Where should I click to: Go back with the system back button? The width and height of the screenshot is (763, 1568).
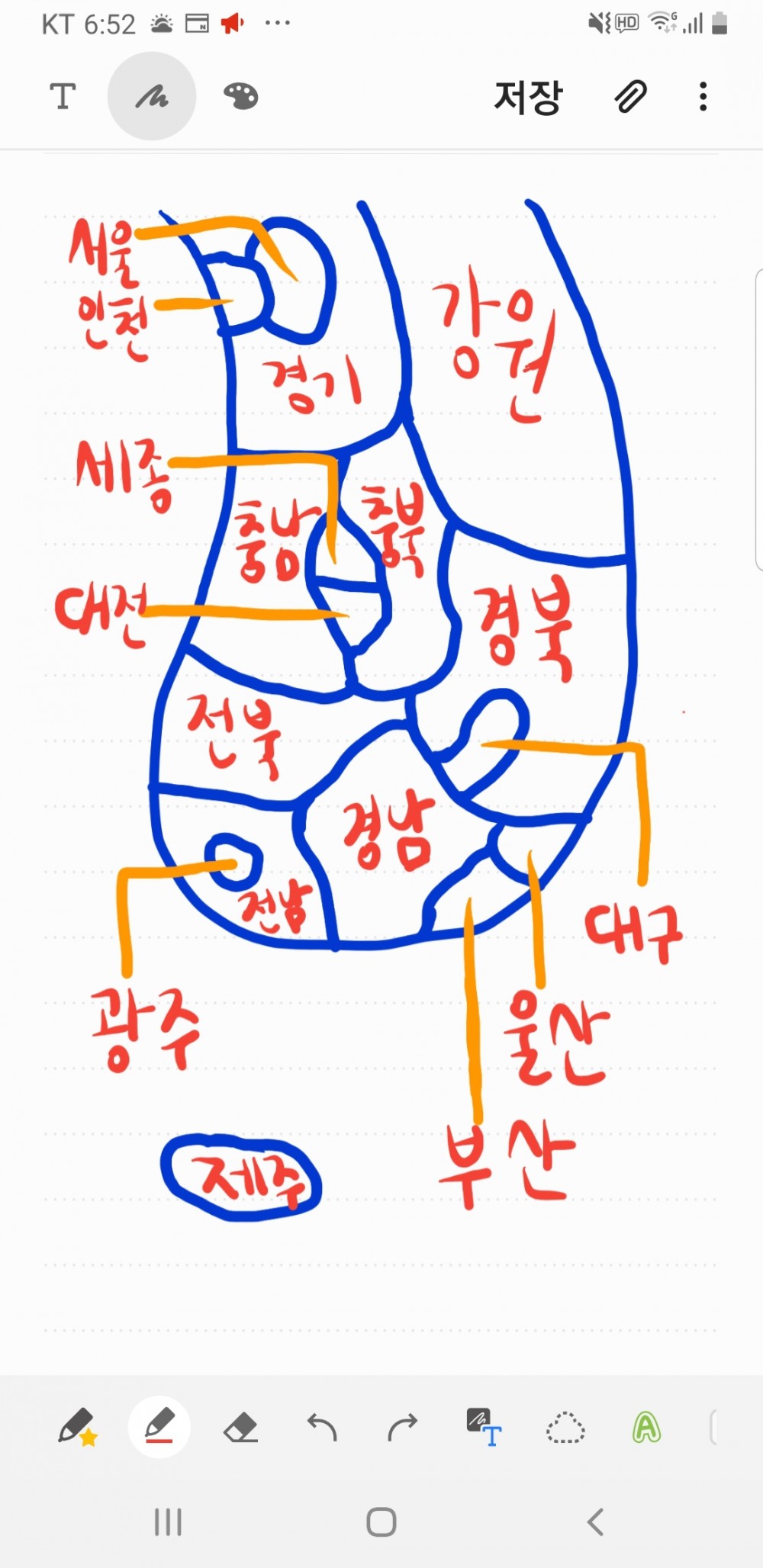click(x=596, y=1522)
